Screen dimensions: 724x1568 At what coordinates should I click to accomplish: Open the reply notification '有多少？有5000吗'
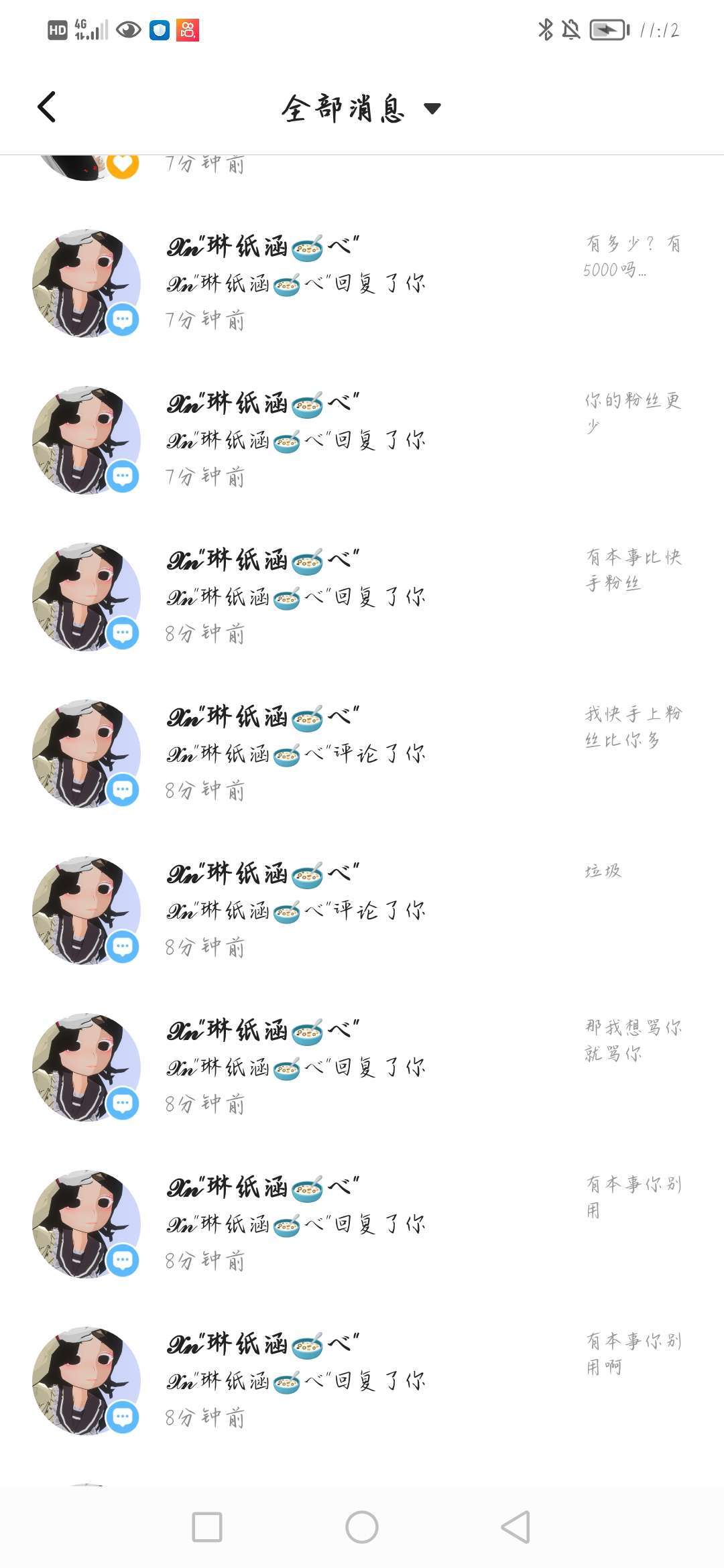[x=362, y=283]
